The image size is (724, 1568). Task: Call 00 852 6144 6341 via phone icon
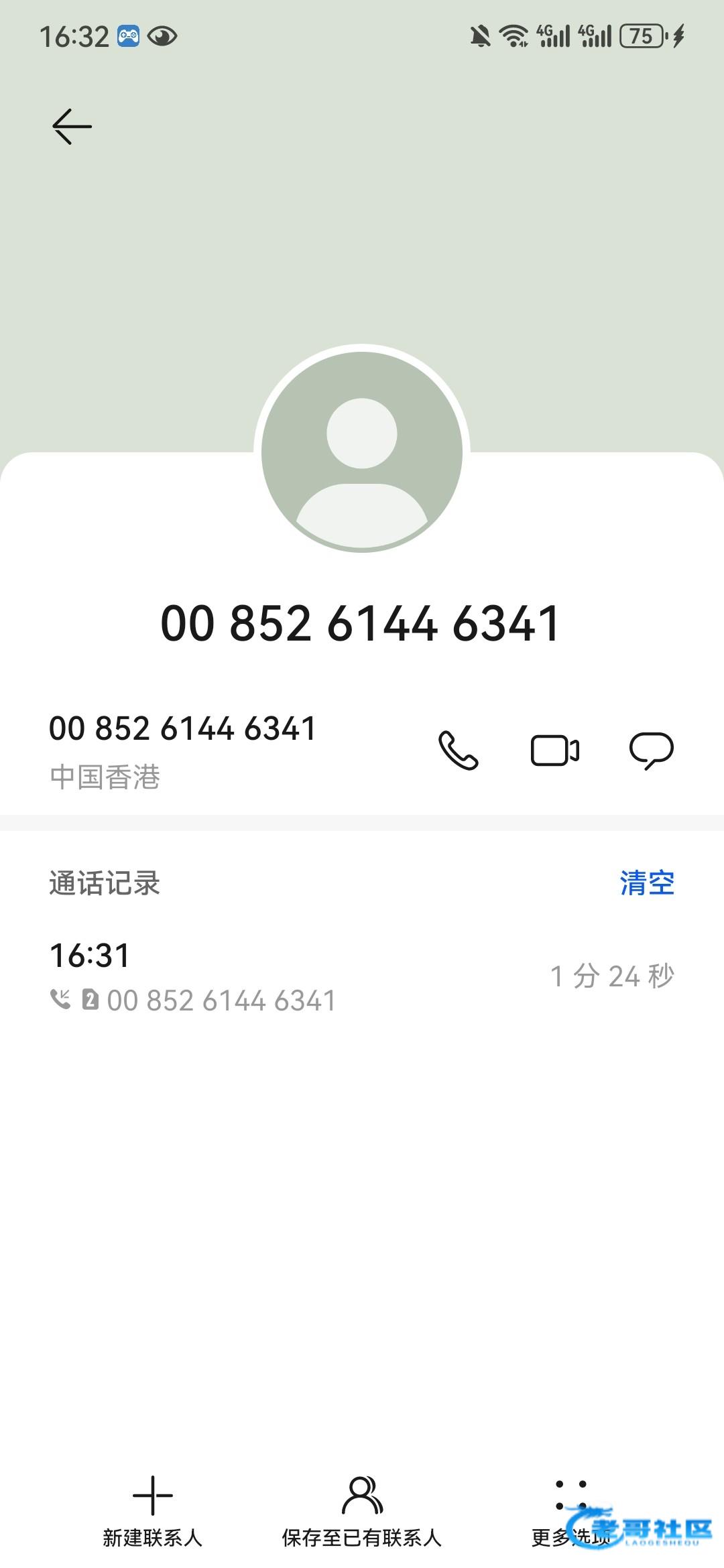pyautogui.click(x=459, y=750)
